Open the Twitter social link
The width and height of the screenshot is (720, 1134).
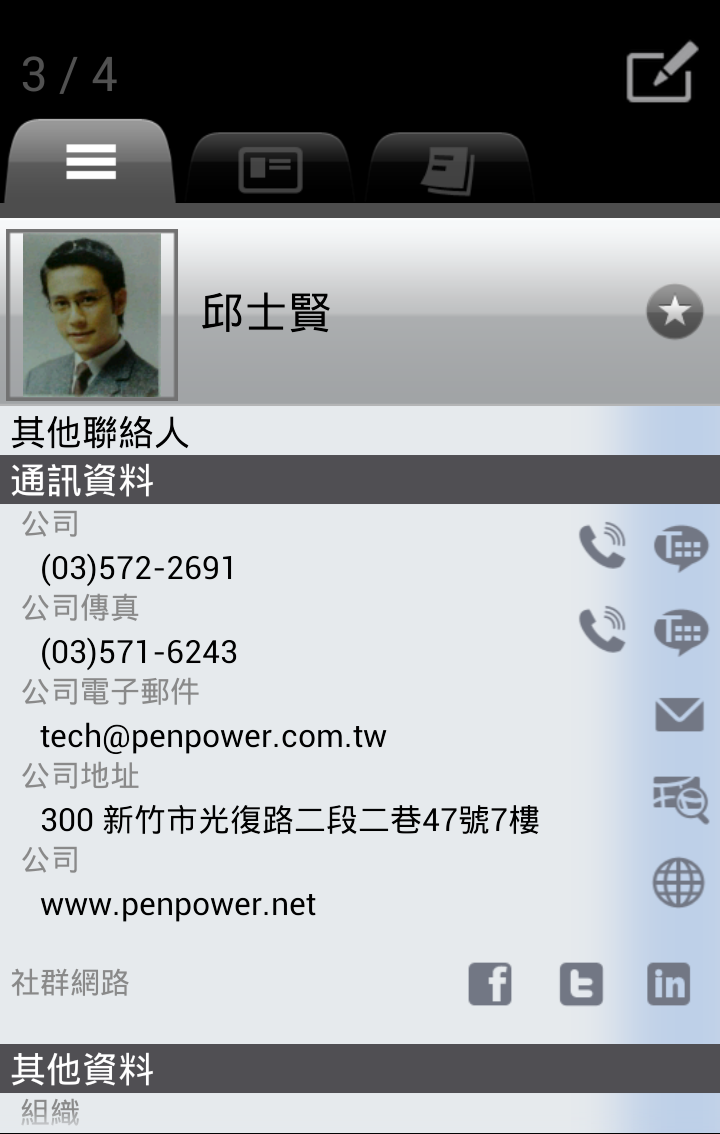coord(581,984)
